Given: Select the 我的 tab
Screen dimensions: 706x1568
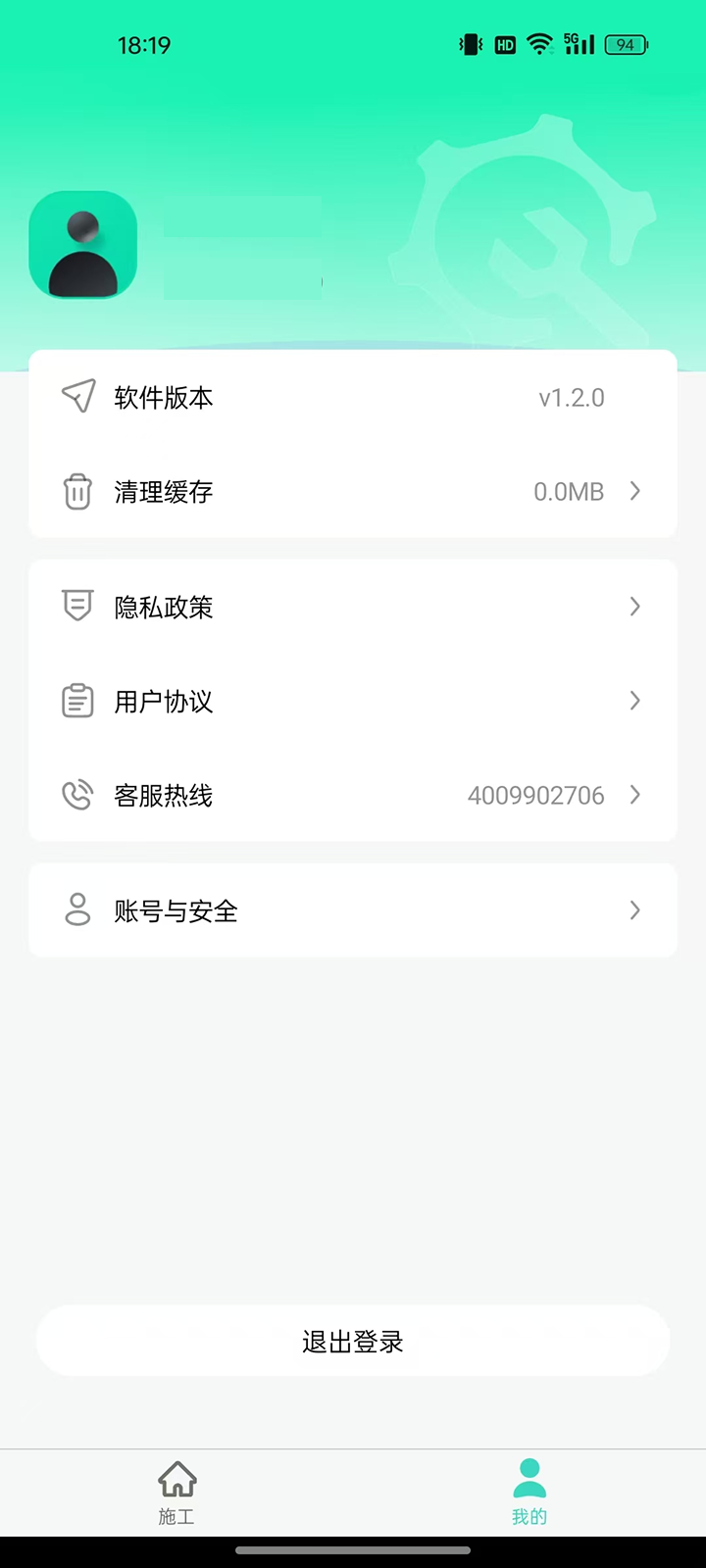Looking at the screenshot, I should [x=529, y=1492].
